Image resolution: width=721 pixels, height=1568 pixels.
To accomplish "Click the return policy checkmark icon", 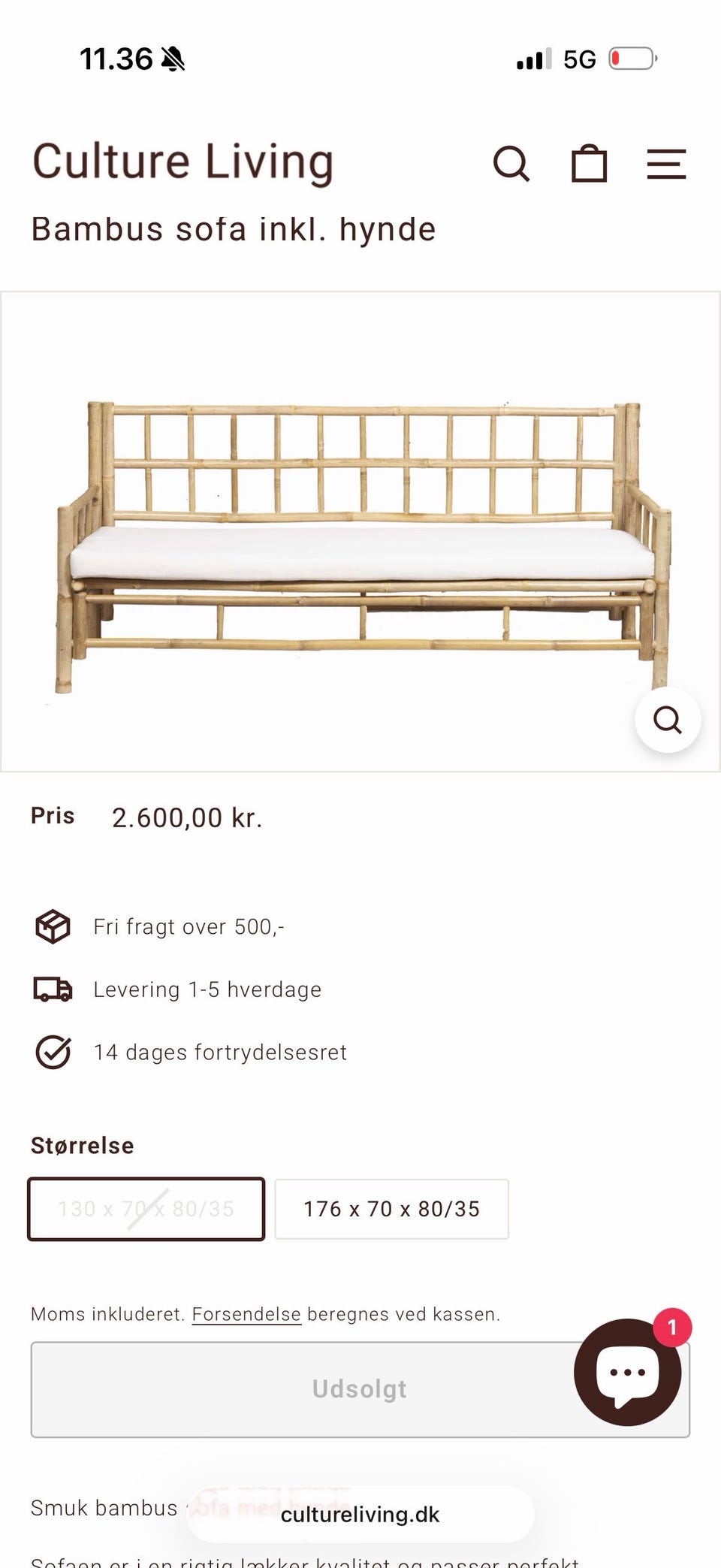I will 53,1052.
